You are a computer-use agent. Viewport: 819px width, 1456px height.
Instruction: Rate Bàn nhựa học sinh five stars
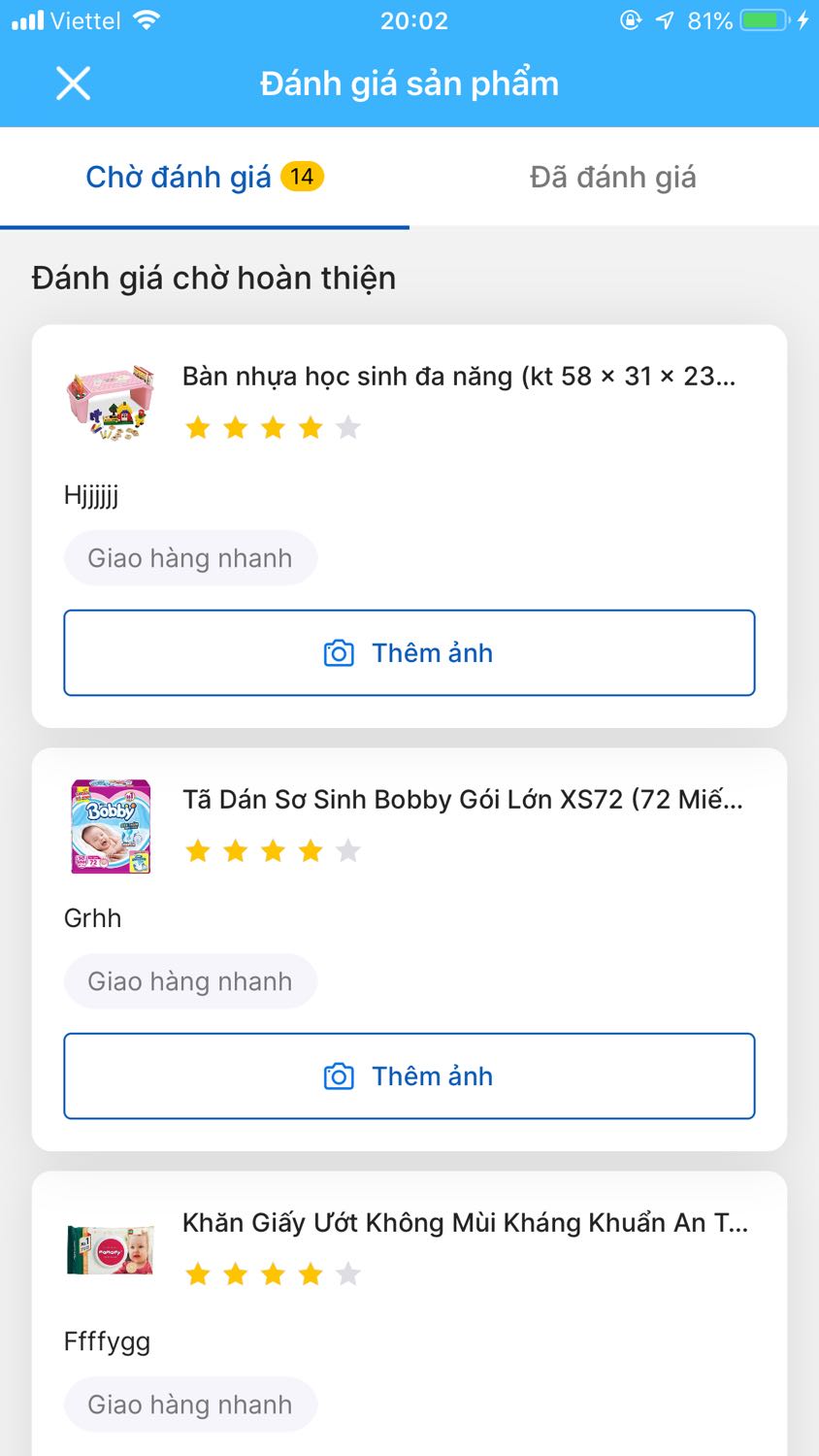(348, 427)
